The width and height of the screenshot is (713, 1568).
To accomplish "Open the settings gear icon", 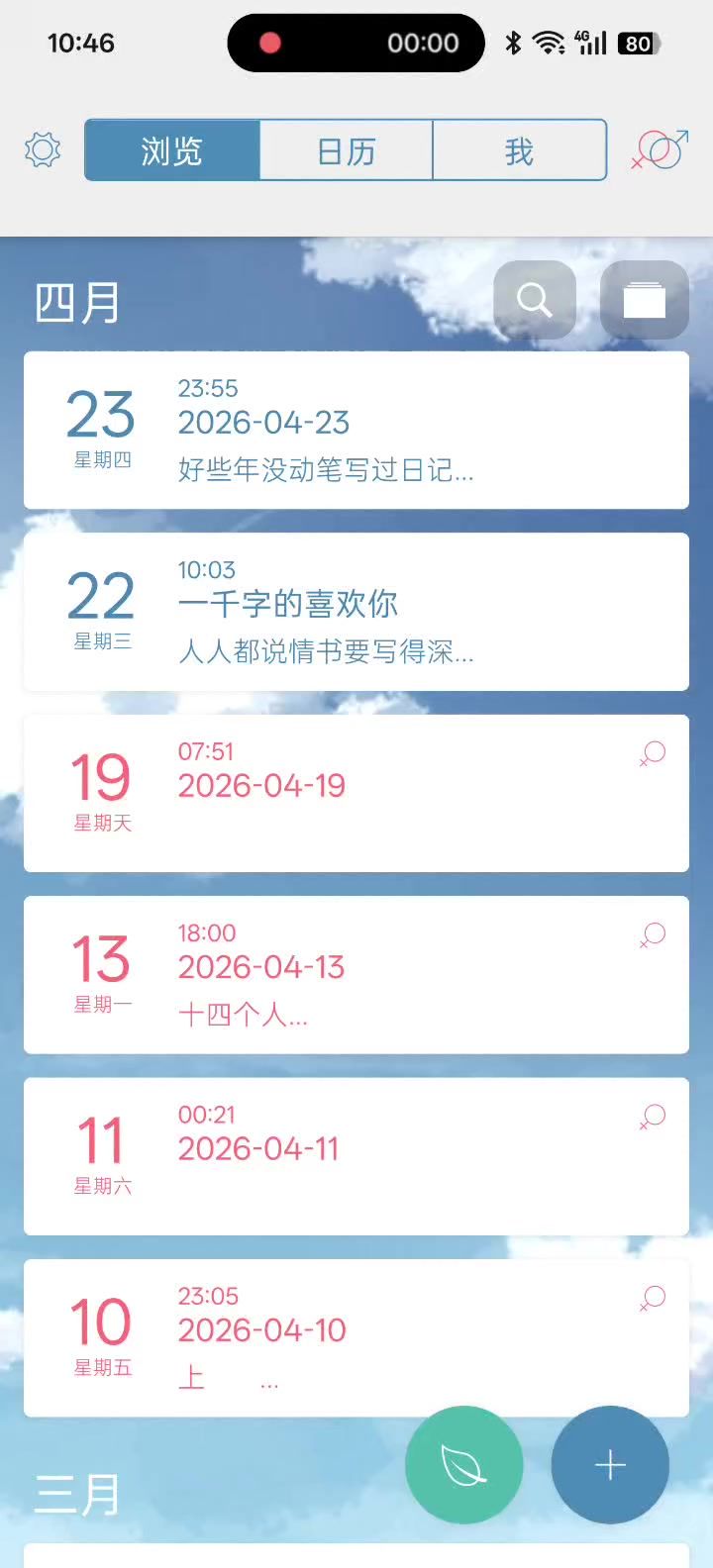I will click(x=43, y=150).
